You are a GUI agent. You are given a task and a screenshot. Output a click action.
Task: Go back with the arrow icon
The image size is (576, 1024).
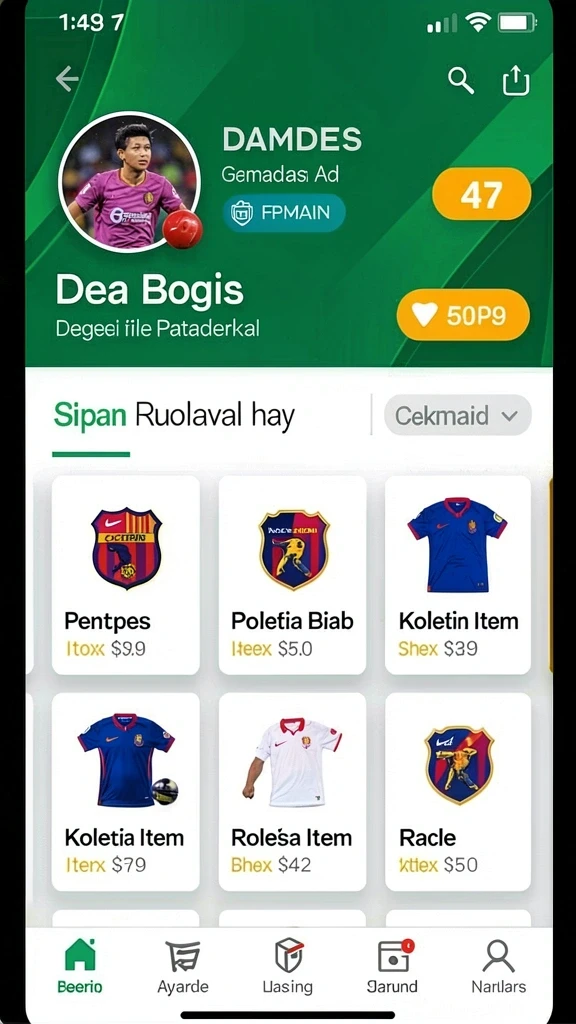pos(67,79)
